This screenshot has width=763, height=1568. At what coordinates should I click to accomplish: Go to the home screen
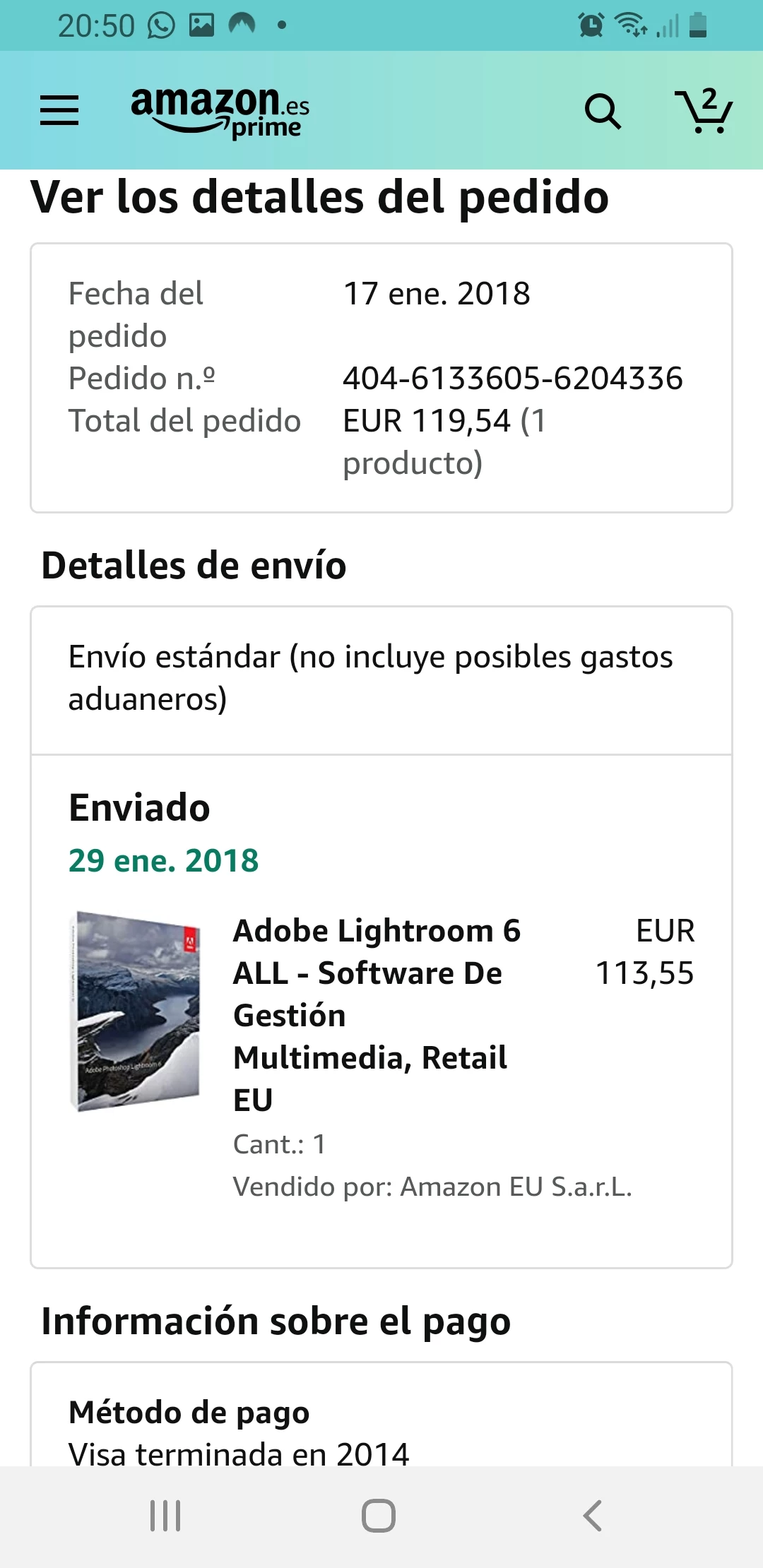[x=379, y=1516]
